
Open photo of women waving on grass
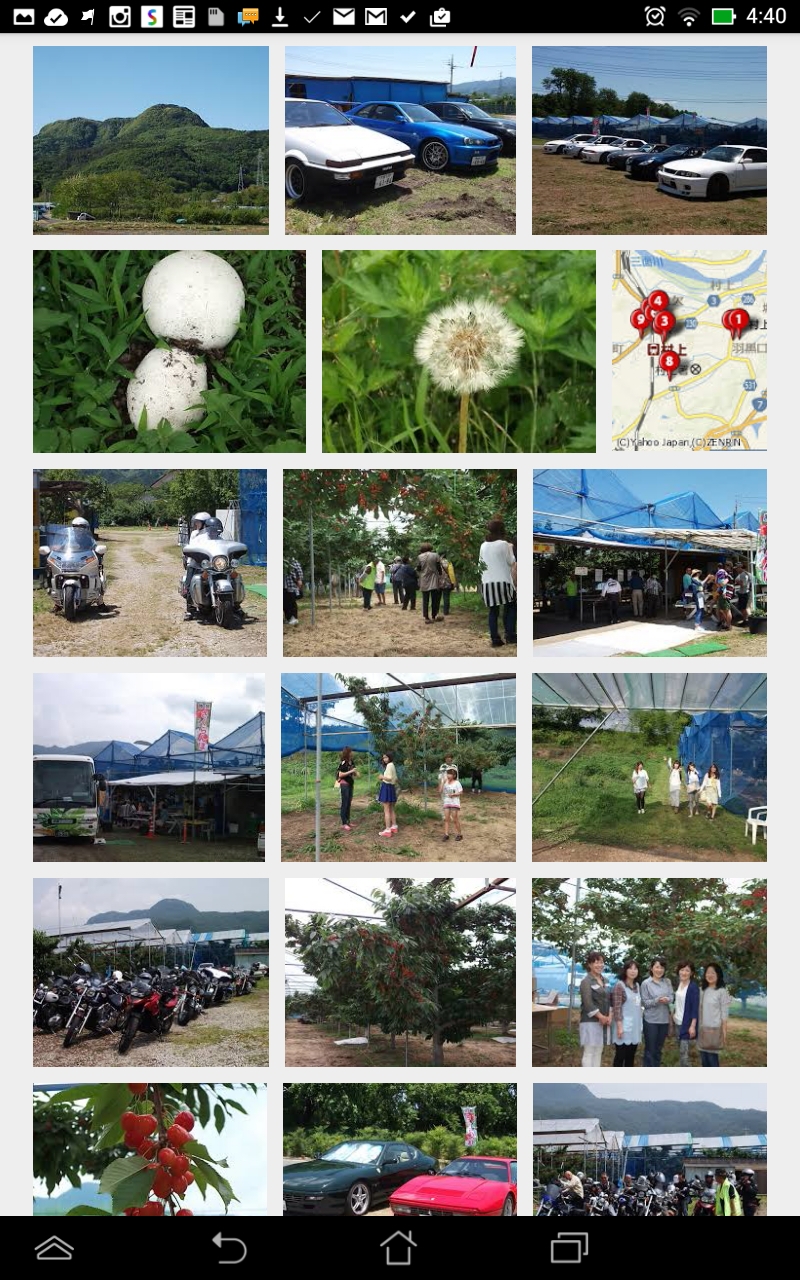(649, 767)
